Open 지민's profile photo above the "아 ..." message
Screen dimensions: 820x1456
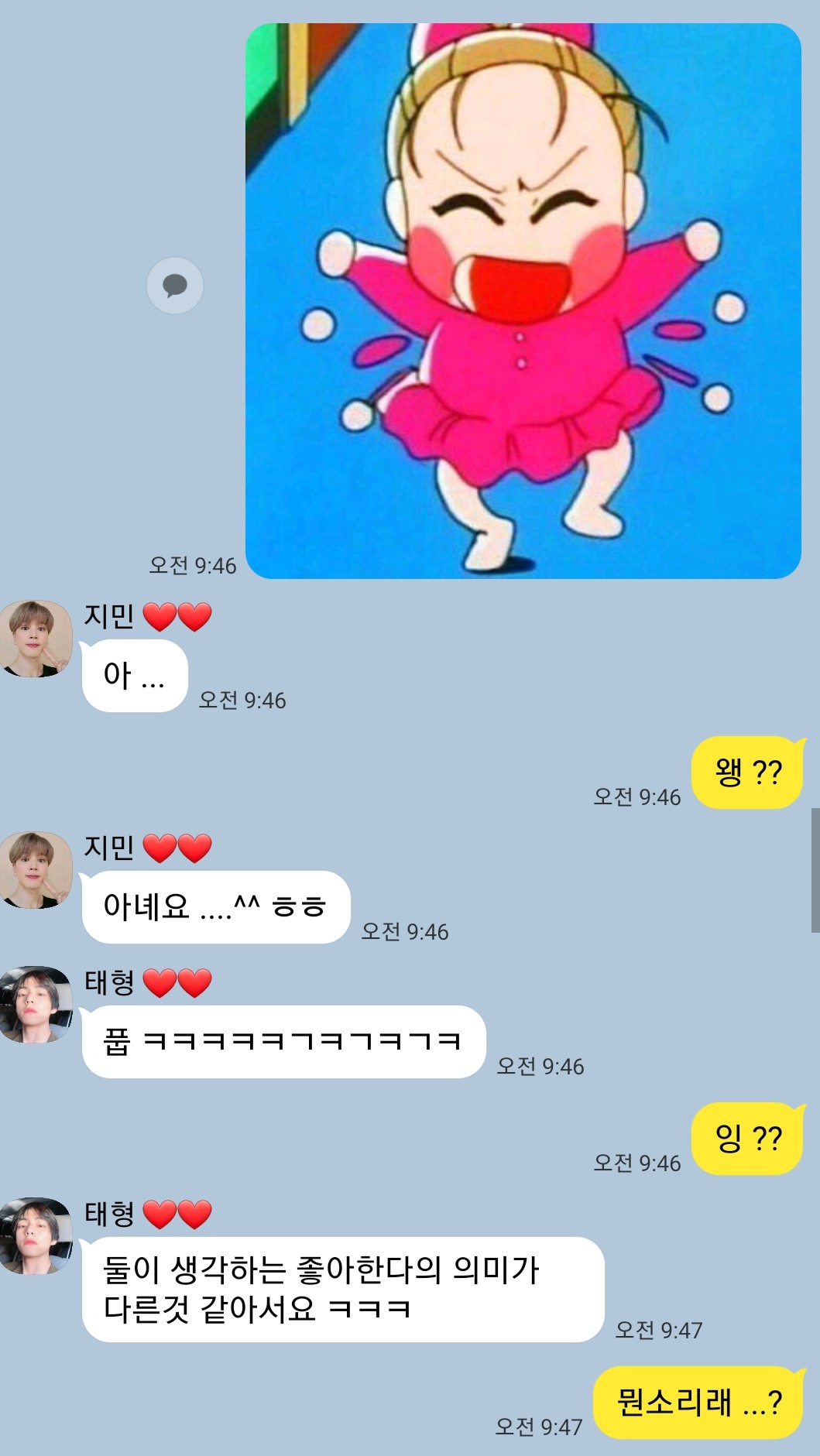tap(36, 639)
